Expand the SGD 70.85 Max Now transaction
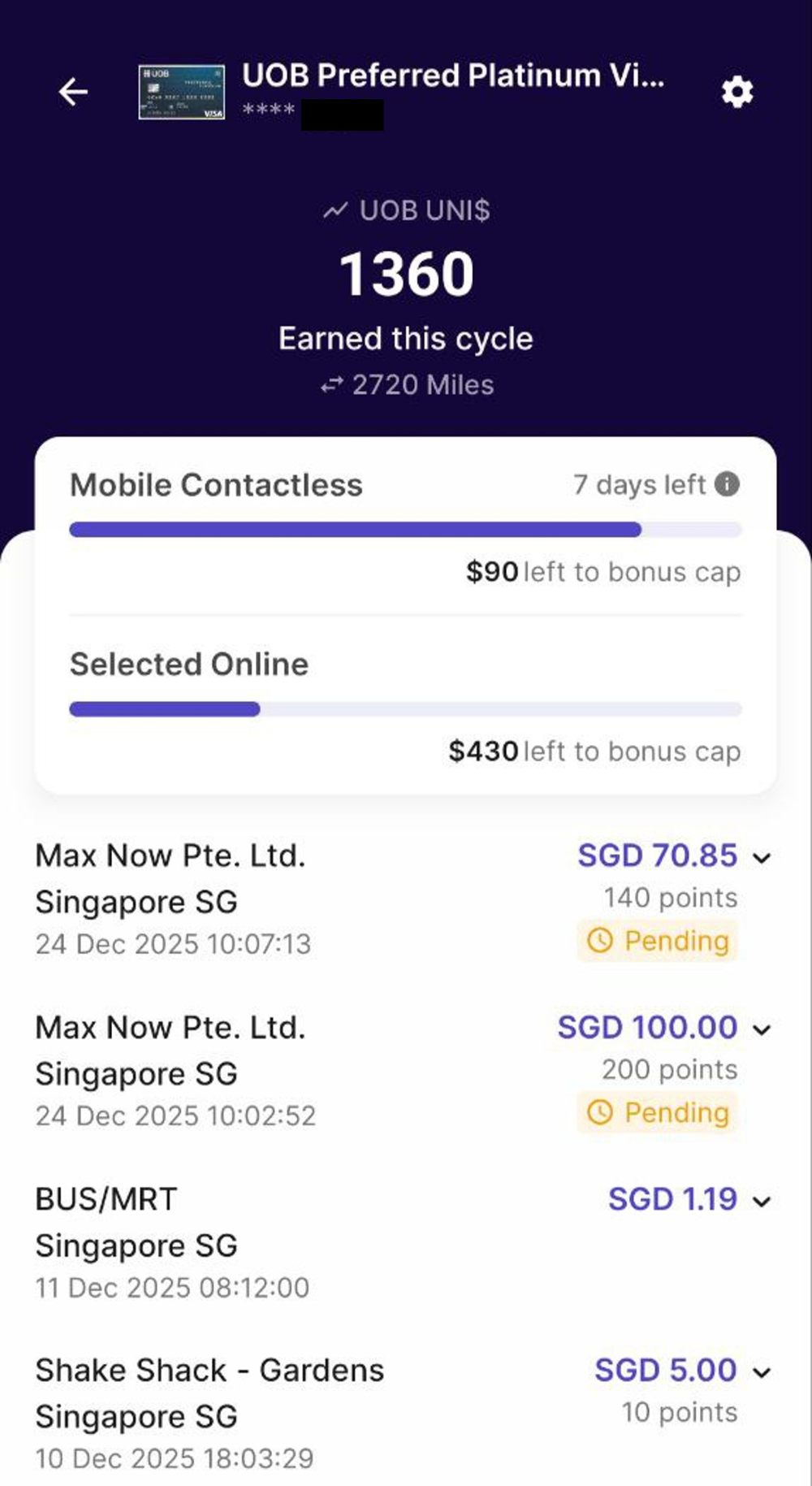Screen dimensions: 812x1486 (x=762, y=857)
